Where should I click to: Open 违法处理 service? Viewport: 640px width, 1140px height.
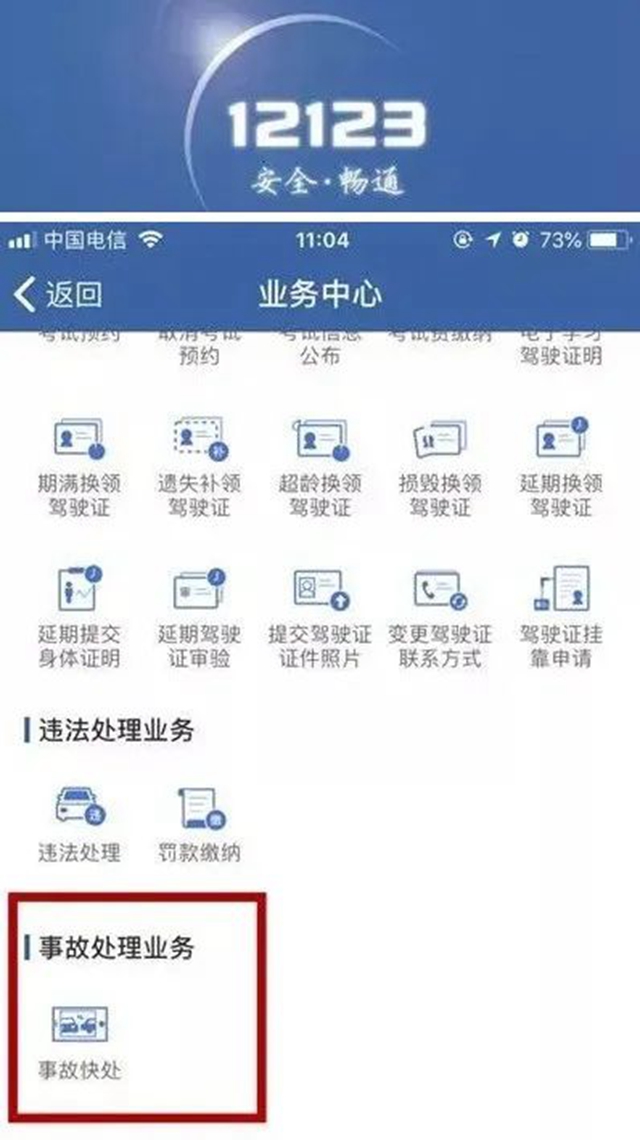coord(79,823)
